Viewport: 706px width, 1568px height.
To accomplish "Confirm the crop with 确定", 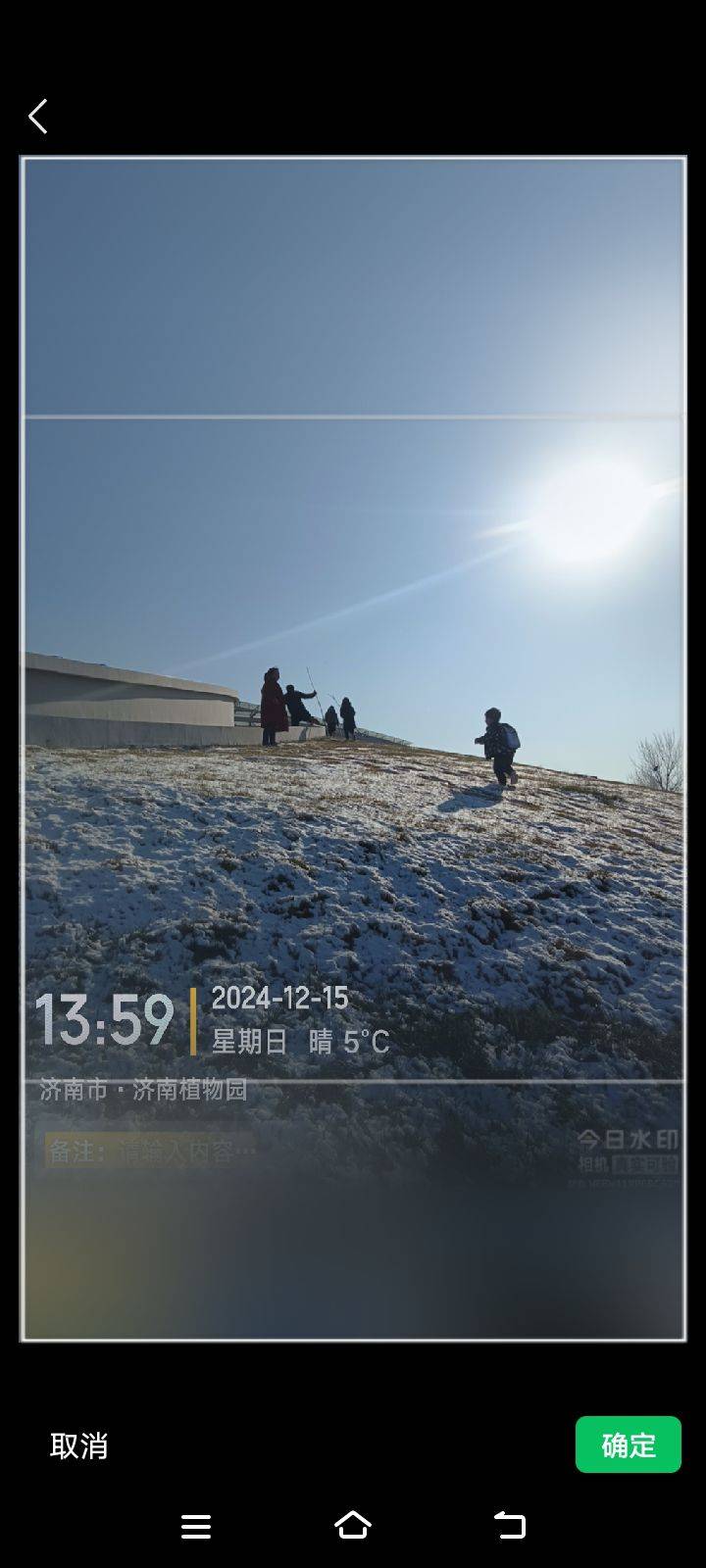I will point(628,1445).
